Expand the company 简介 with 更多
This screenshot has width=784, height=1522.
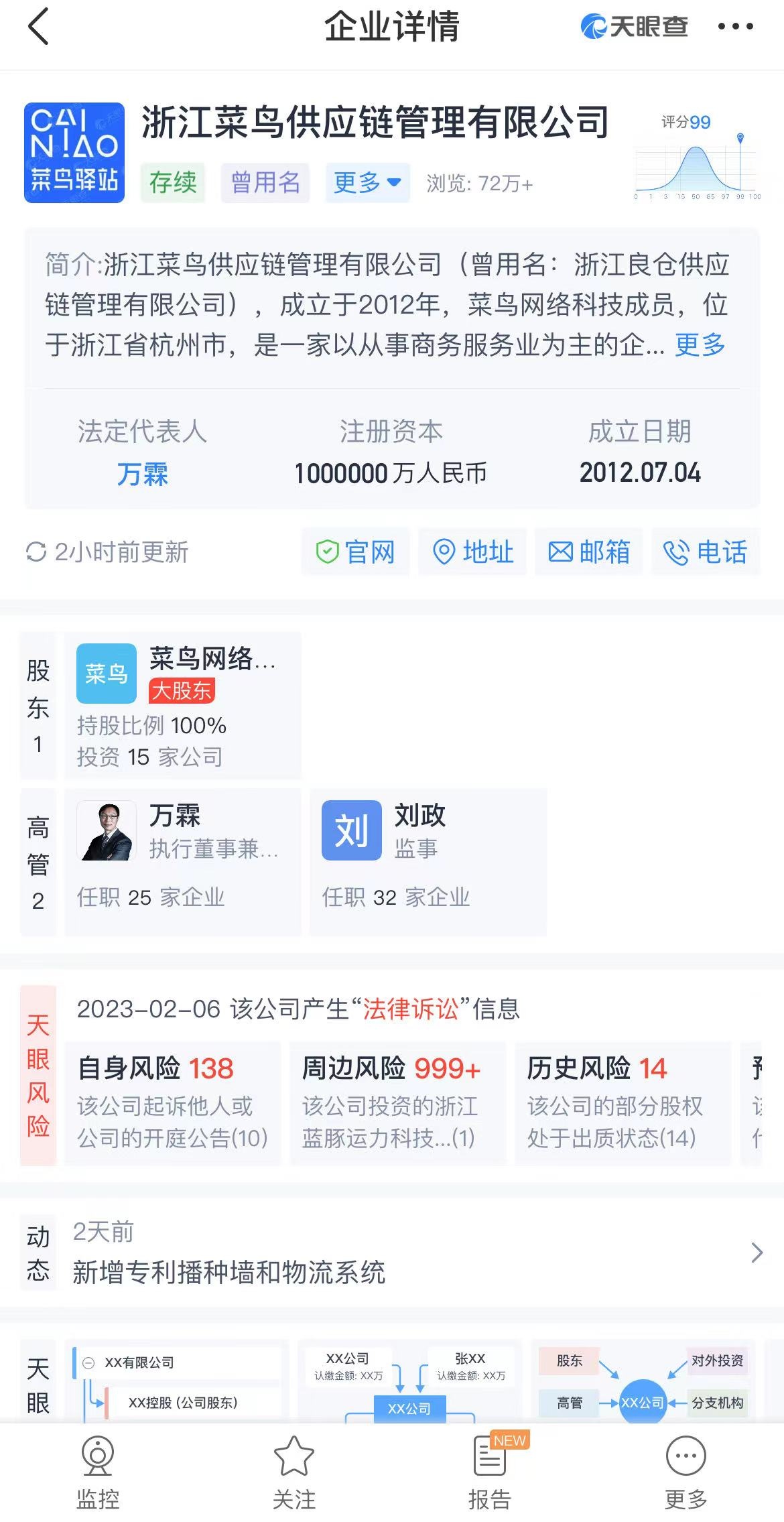click(700, 344)
